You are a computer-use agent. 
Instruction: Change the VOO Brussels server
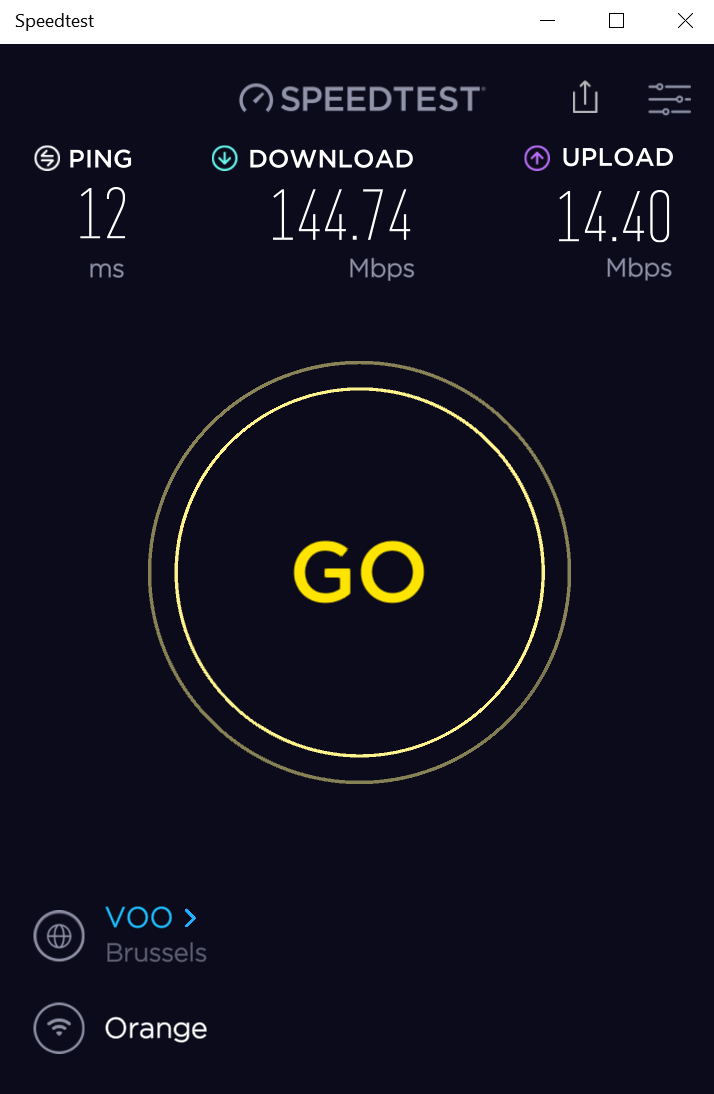point(151,917)
